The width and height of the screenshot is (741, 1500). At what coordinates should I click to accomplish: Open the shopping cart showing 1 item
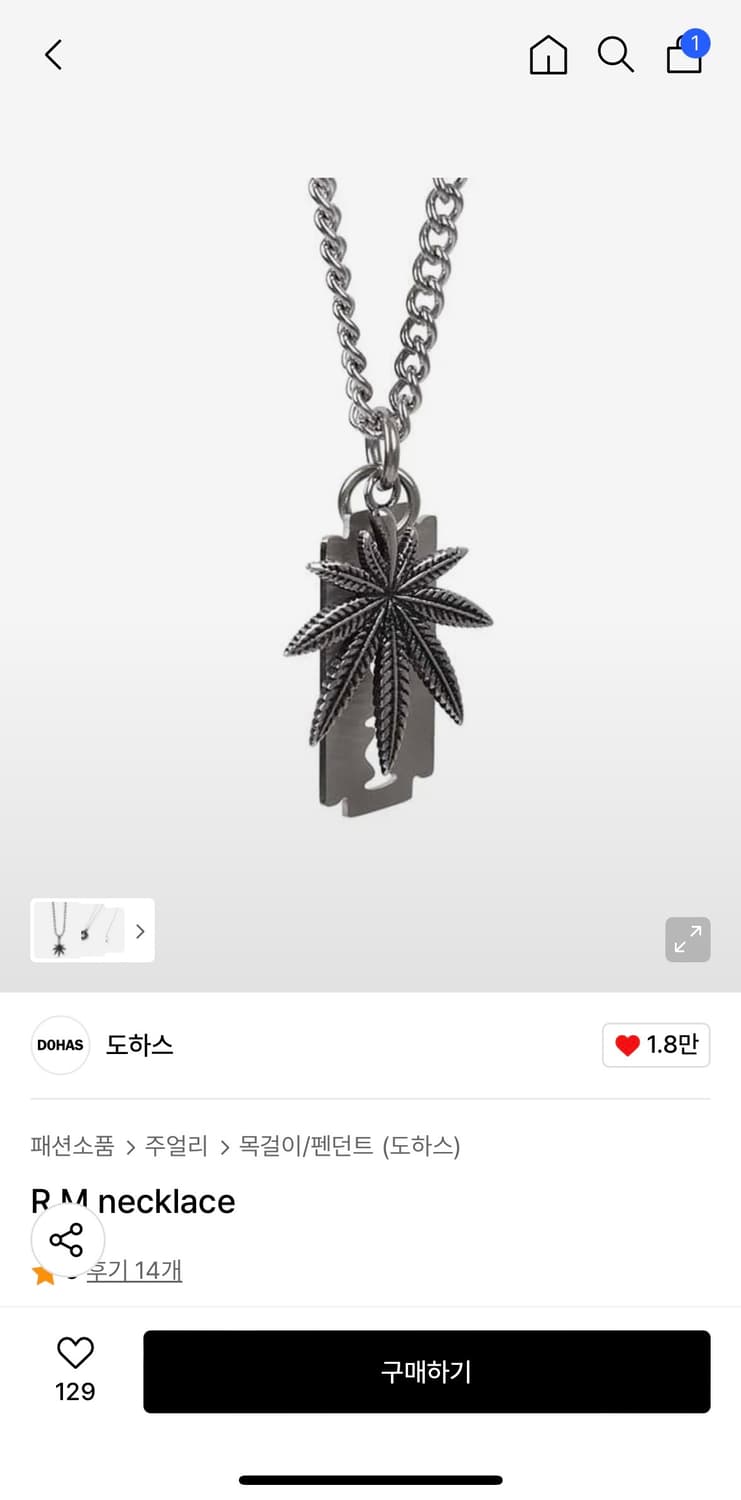(684, 58)
